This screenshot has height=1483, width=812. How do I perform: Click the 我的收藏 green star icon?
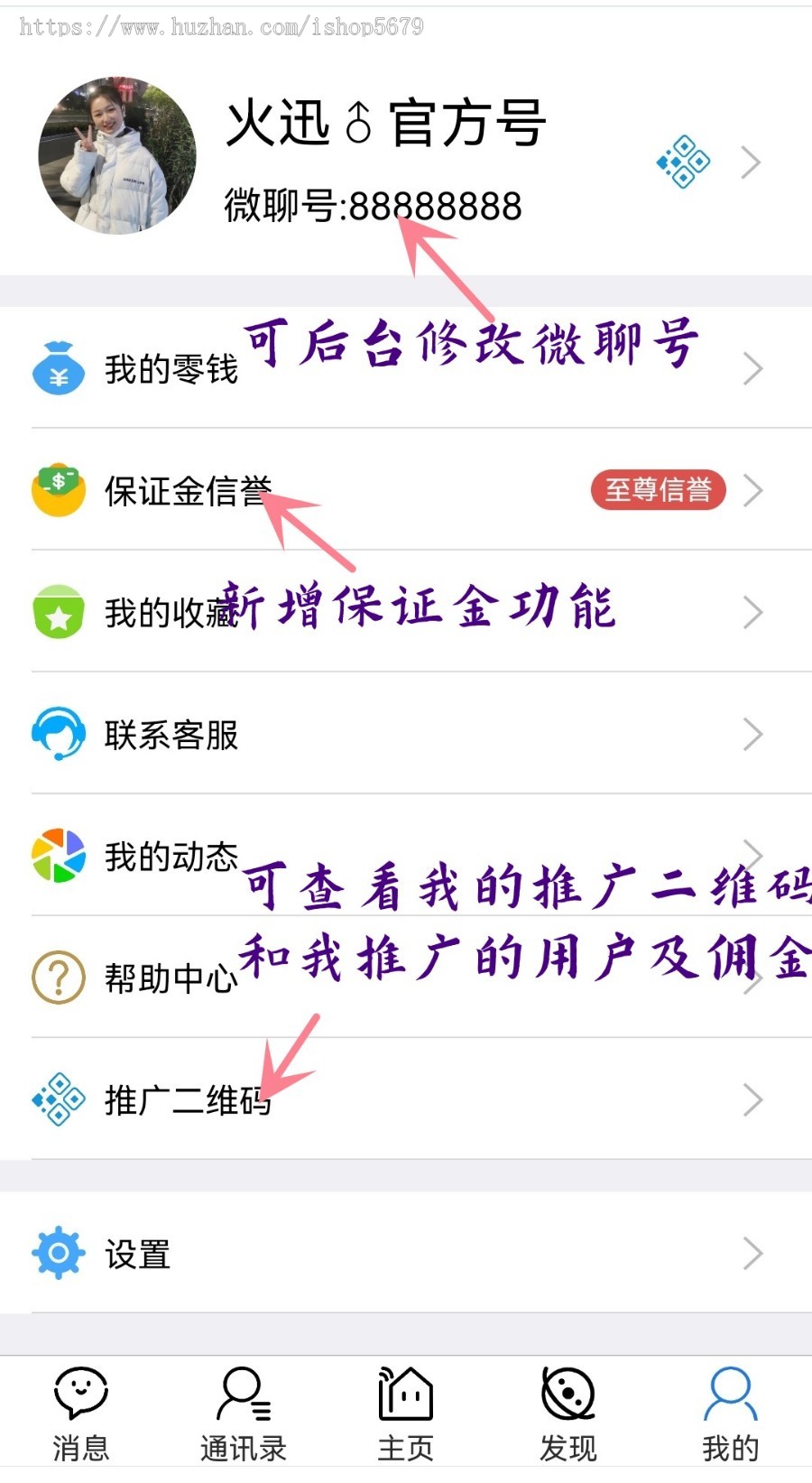58,612
